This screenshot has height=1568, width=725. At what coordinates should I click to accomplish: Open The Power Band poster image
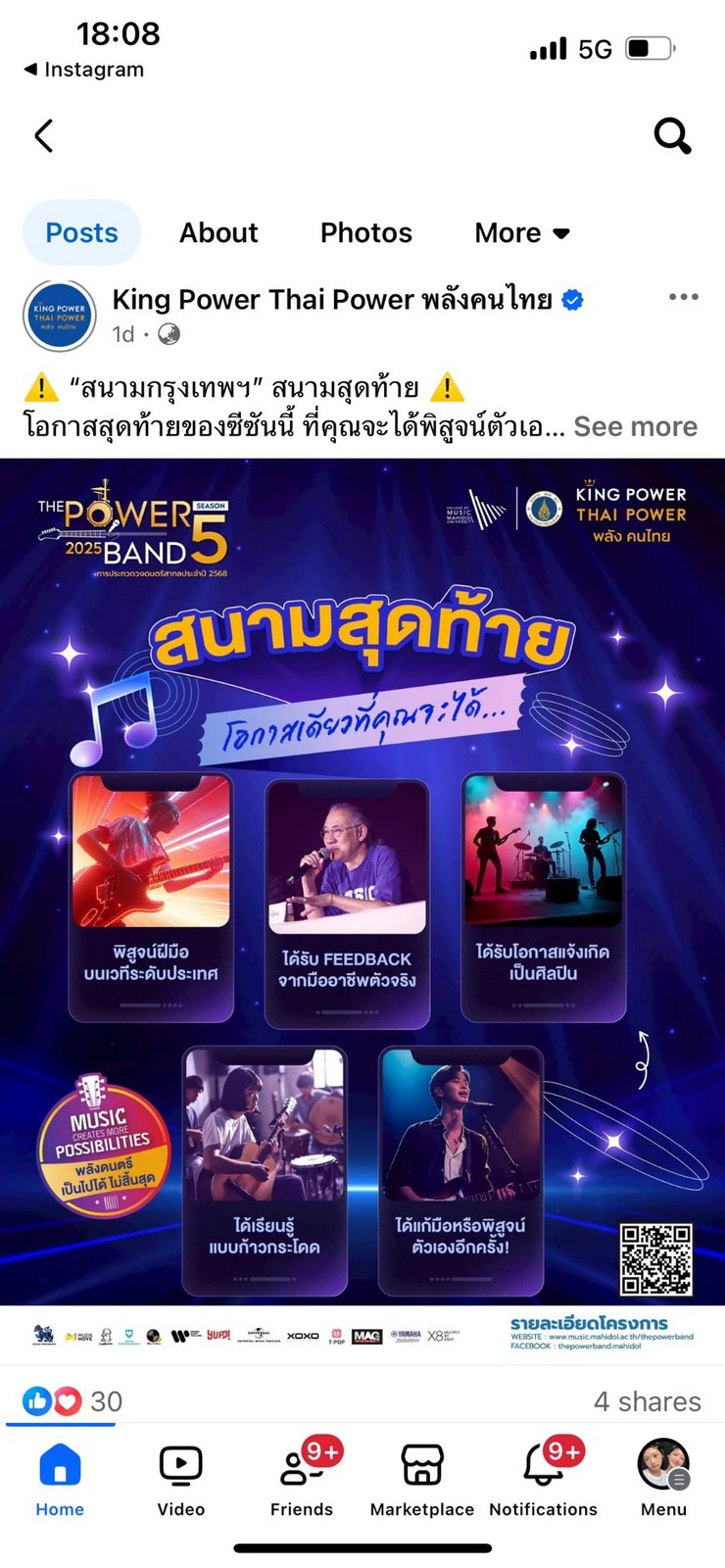(x=362, y=882)
